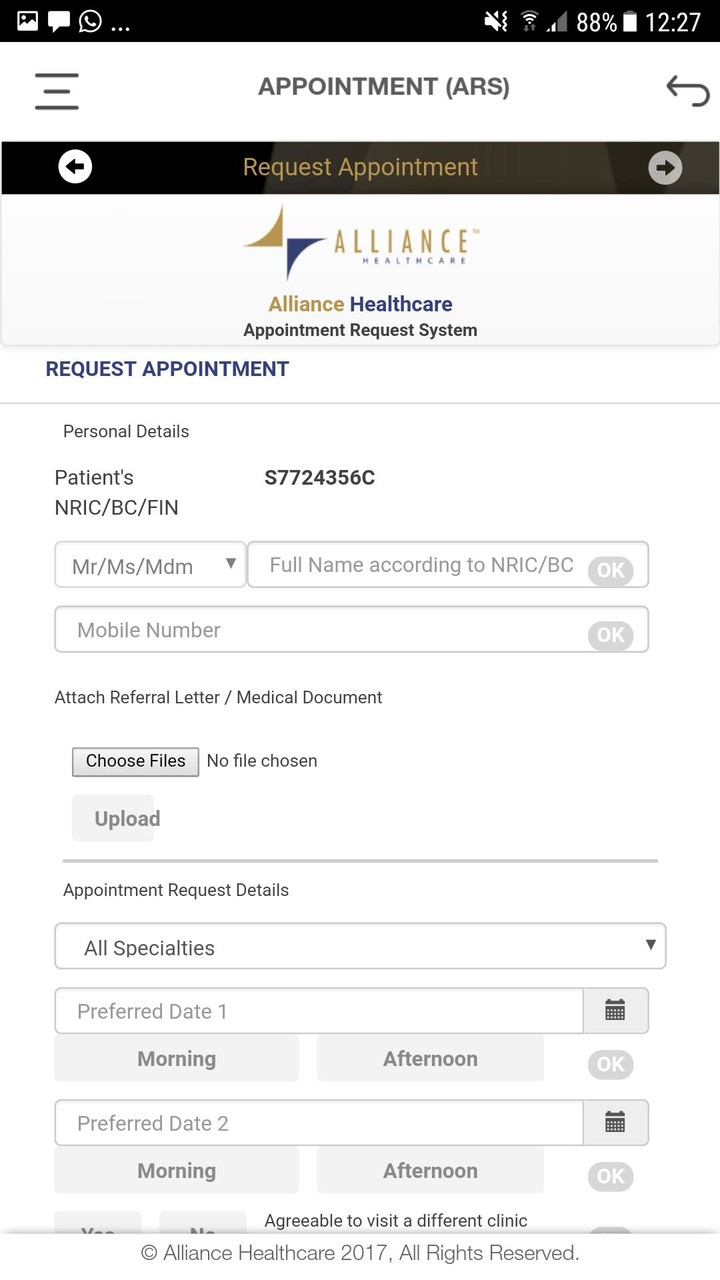Click the OK badge next to Full Name field

[x=610, y=570]
